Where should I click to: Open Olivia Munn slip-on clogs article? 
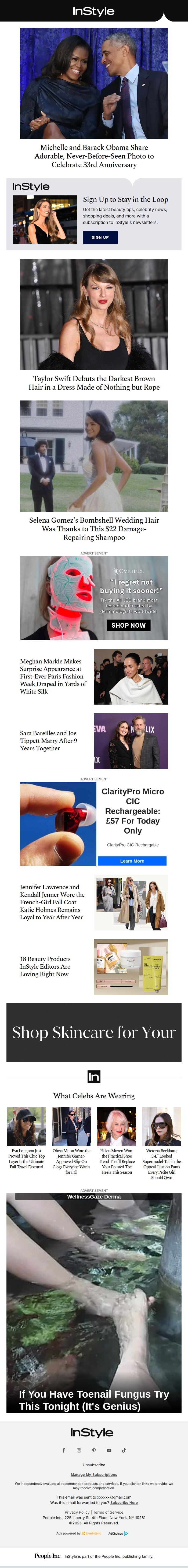point(71,1161)
